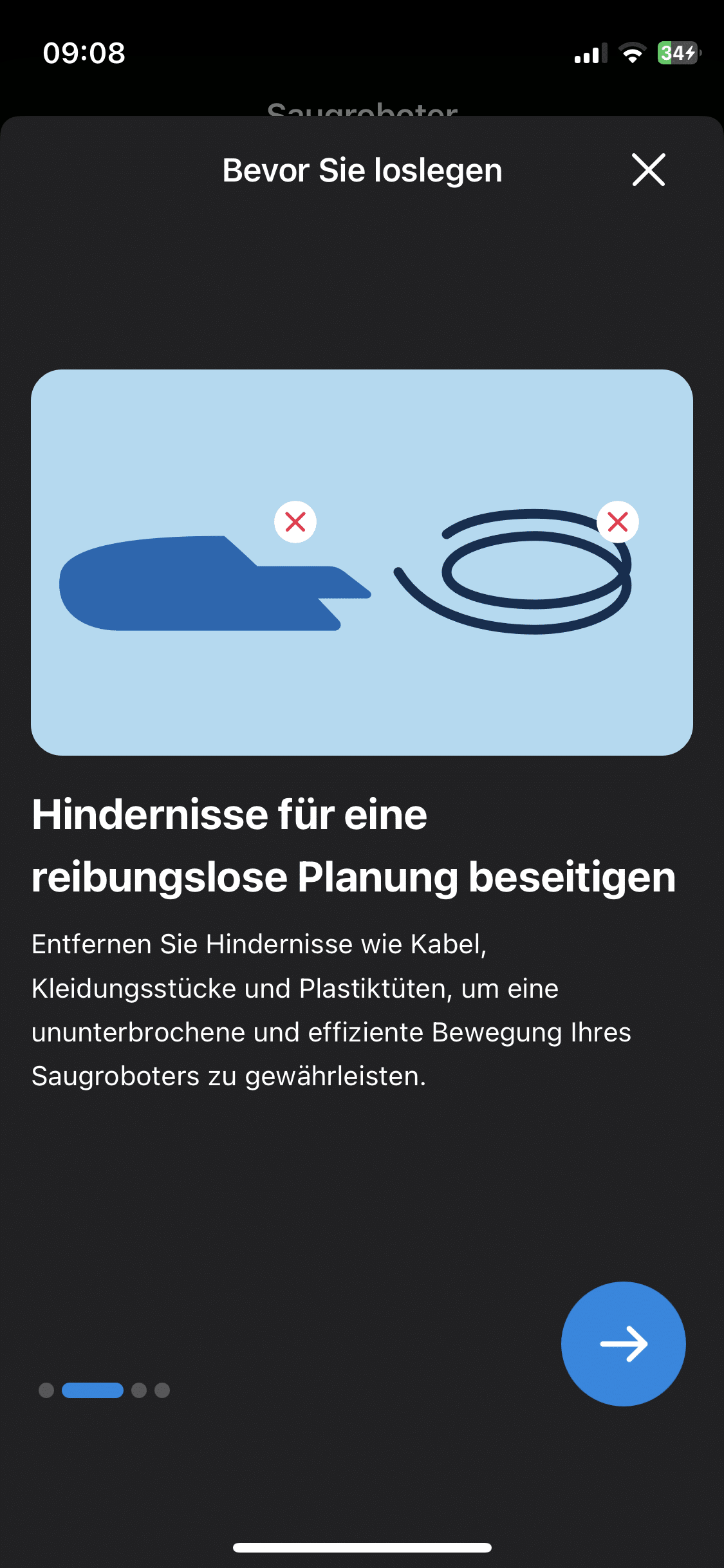The width and height of the screenshot is (724, 1568).
Task: Close the 'Bevor Sie loslegen' dialog
Action: [x=648, y=170]
